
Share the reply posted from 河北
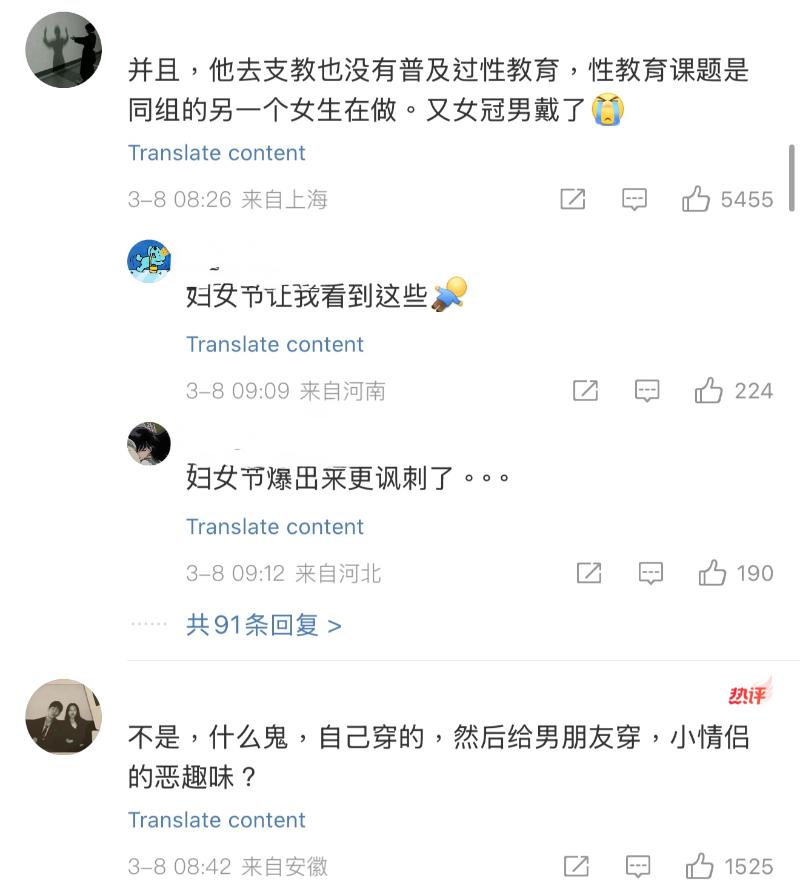tap(589, 573)
